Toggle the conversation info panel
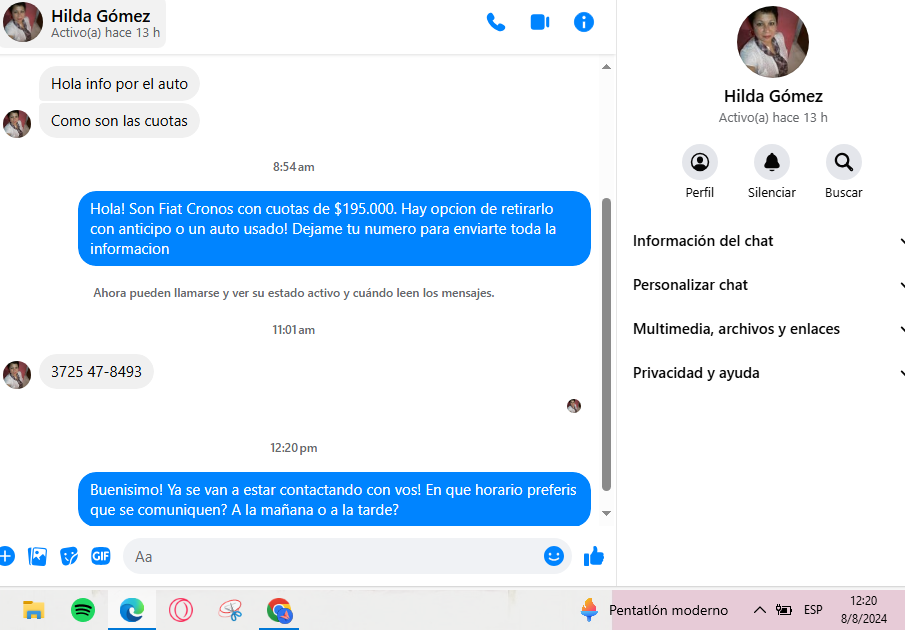The height and width of the screenshot is (630, 905). tap(584, 22)
